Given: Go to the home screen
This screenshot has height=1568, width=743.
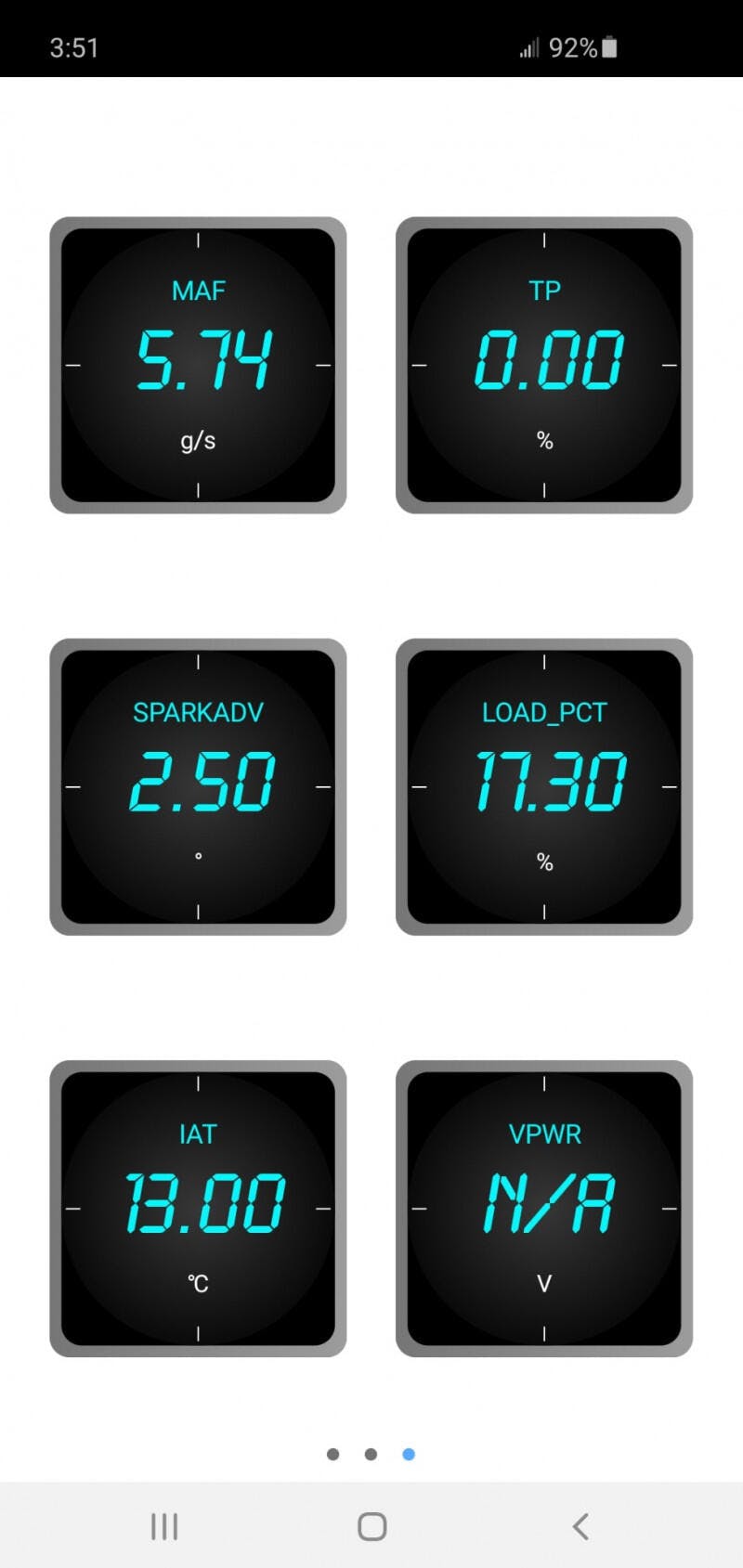Looking at the screenshot, I should click(371, 1526).
